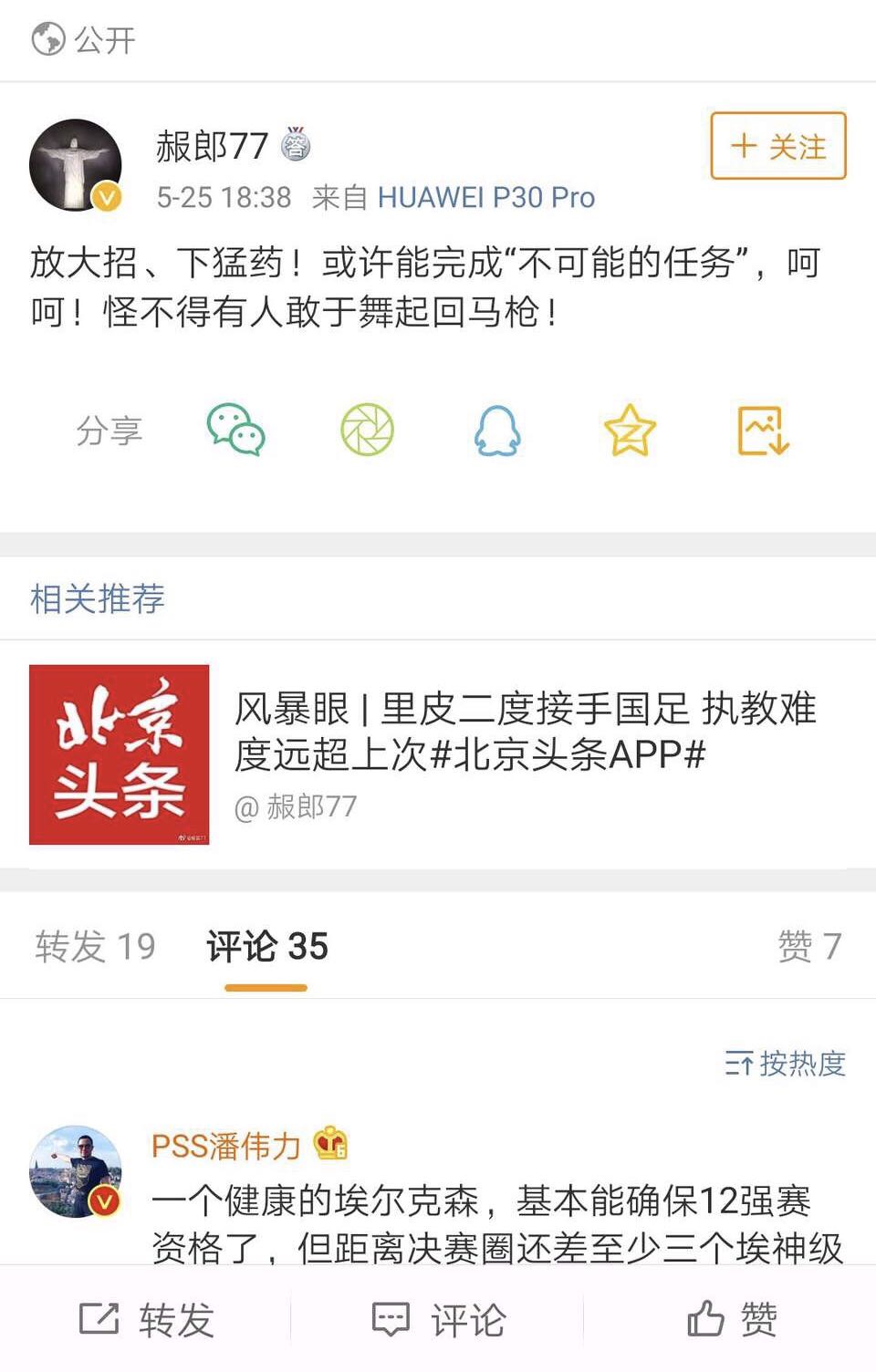Like the post with bottom 赞
Viewport: 876px width, 1372px height.
(x=731, y=1319)
